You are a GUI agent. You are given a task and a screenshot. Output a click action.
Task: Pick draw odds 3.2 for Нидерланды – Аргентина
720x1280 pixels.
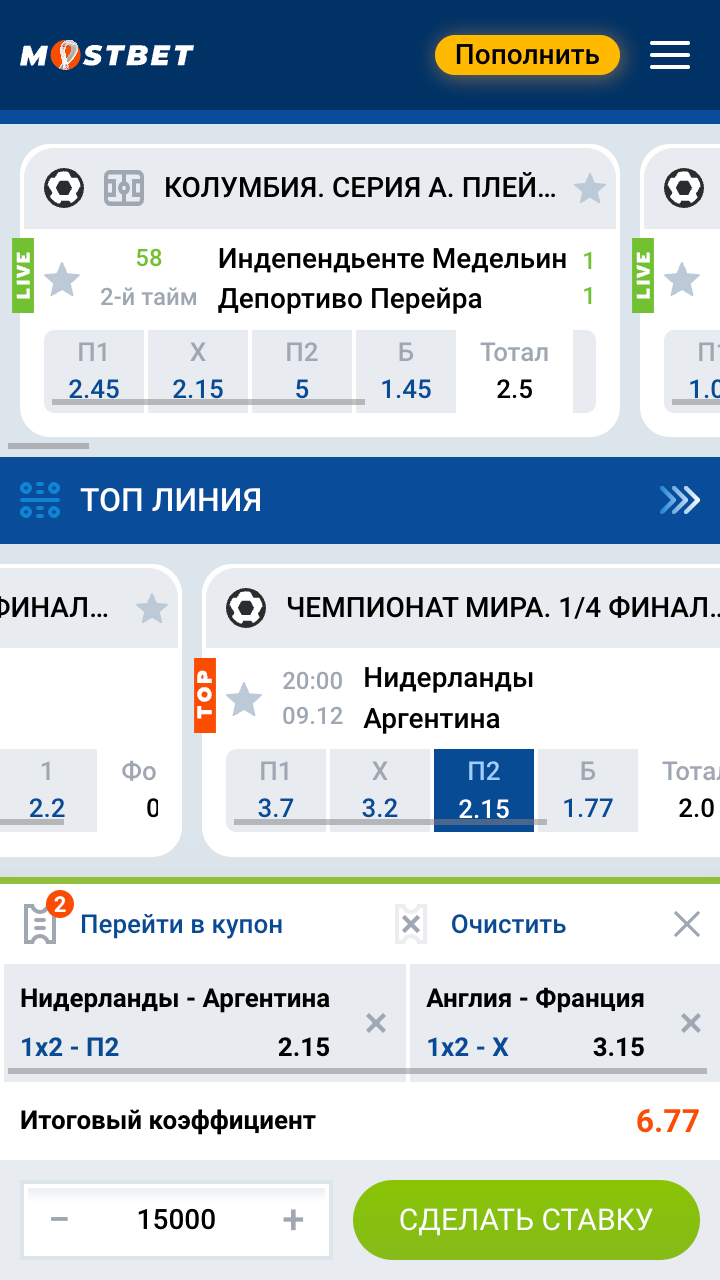click(380, 790)
